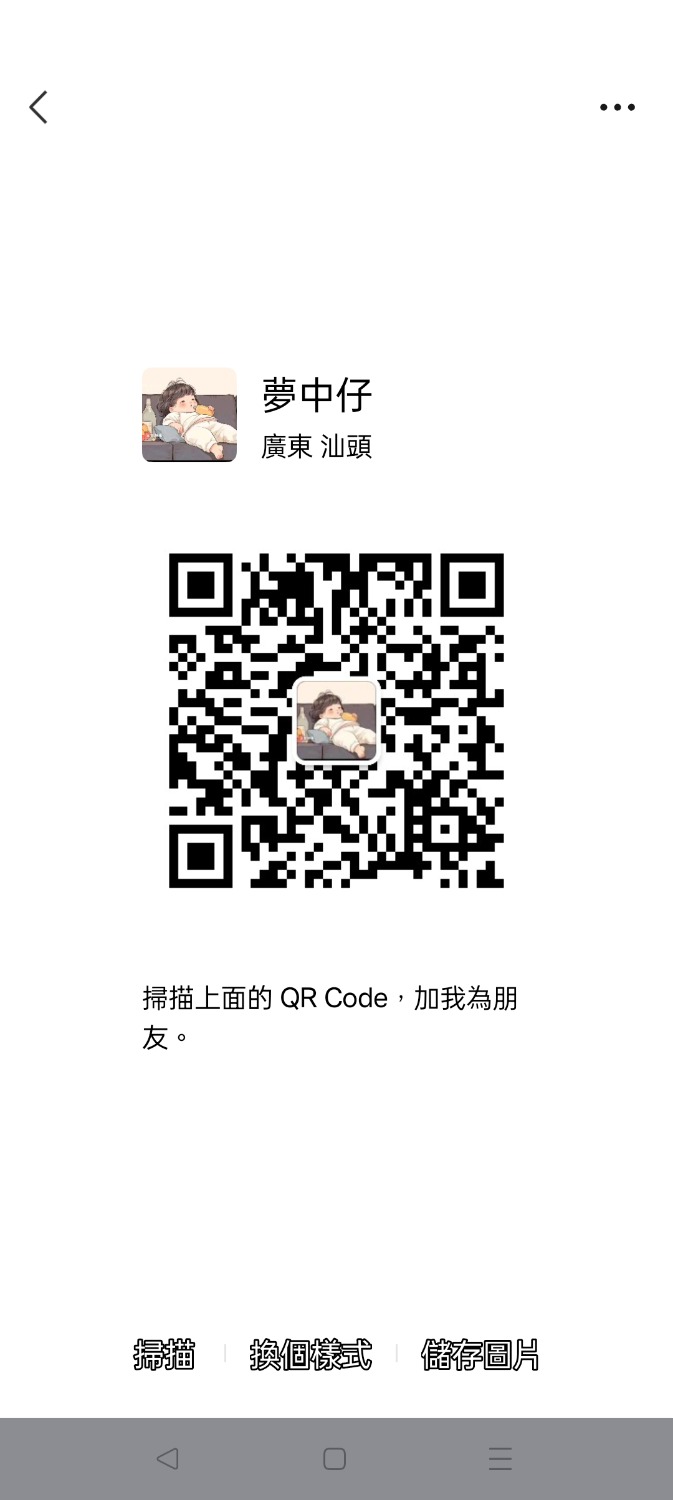
Task: Select 換個樣式 to change QR style
Action: [x=310, y=1355]
